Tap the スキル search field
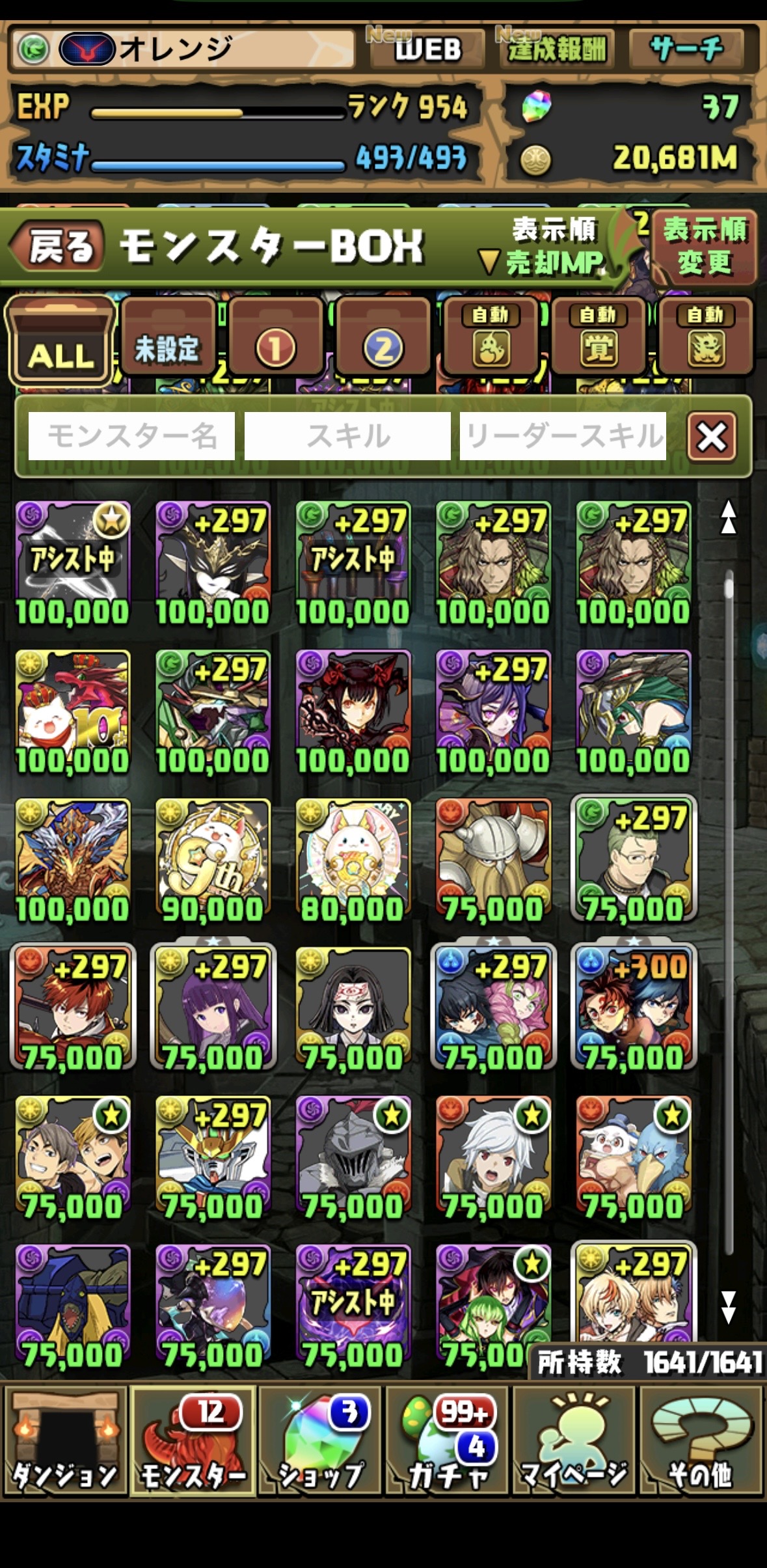The width and height of the screenshot is (767, 1568). click(347, 436)
